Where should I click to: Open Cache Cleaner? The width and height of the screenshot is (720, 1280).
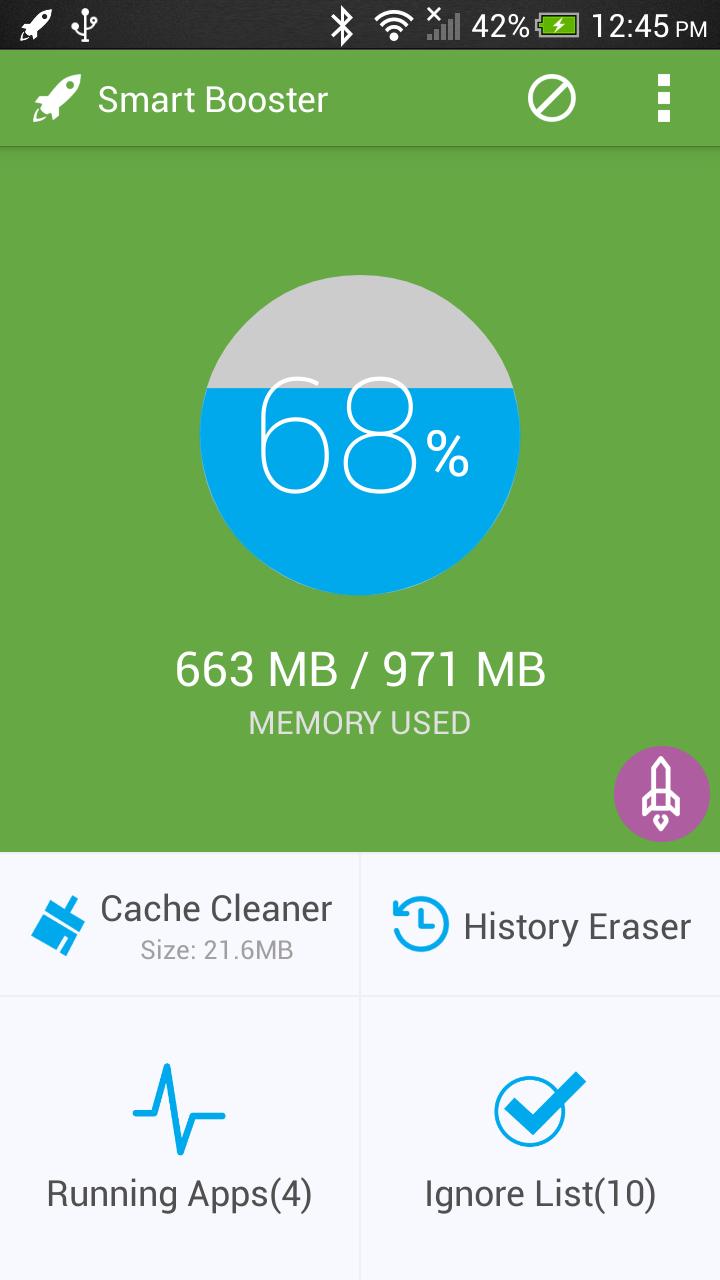pyautogui.click(x=180, y=924)
